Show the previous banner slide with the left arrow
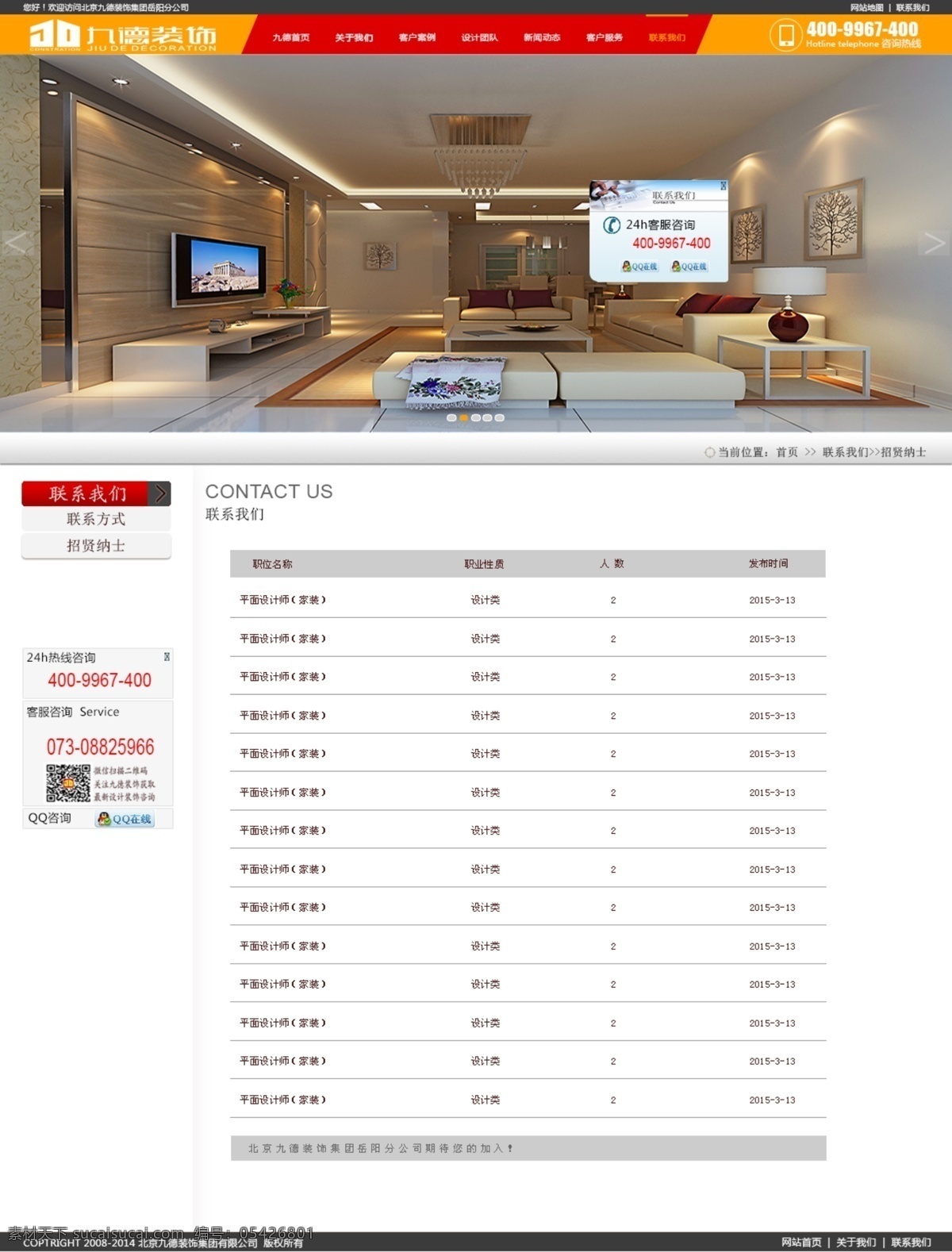952x1252 pixels. (15, 242)
